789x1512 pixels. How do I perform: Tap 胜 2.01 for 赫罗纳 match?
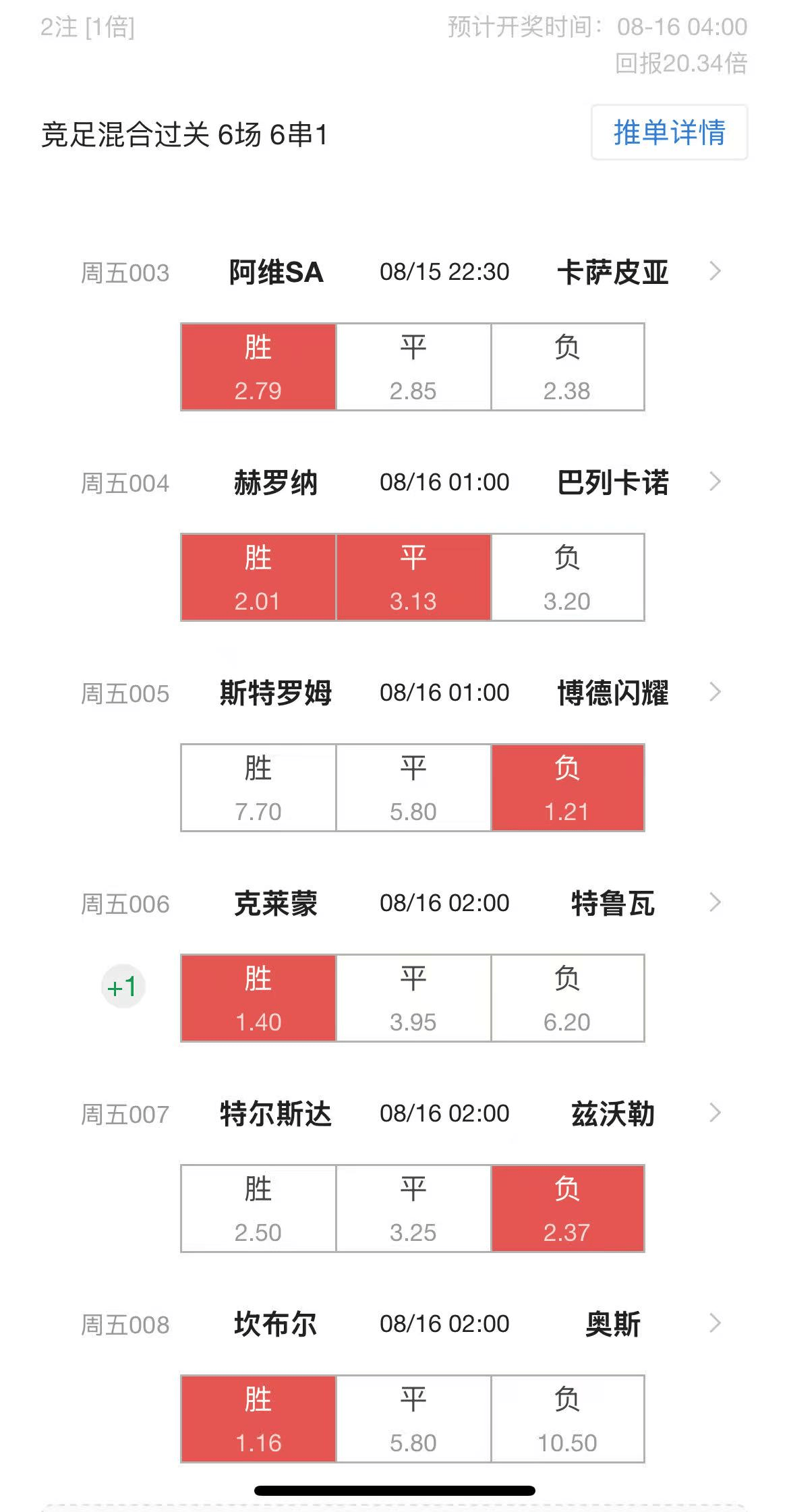258,577
